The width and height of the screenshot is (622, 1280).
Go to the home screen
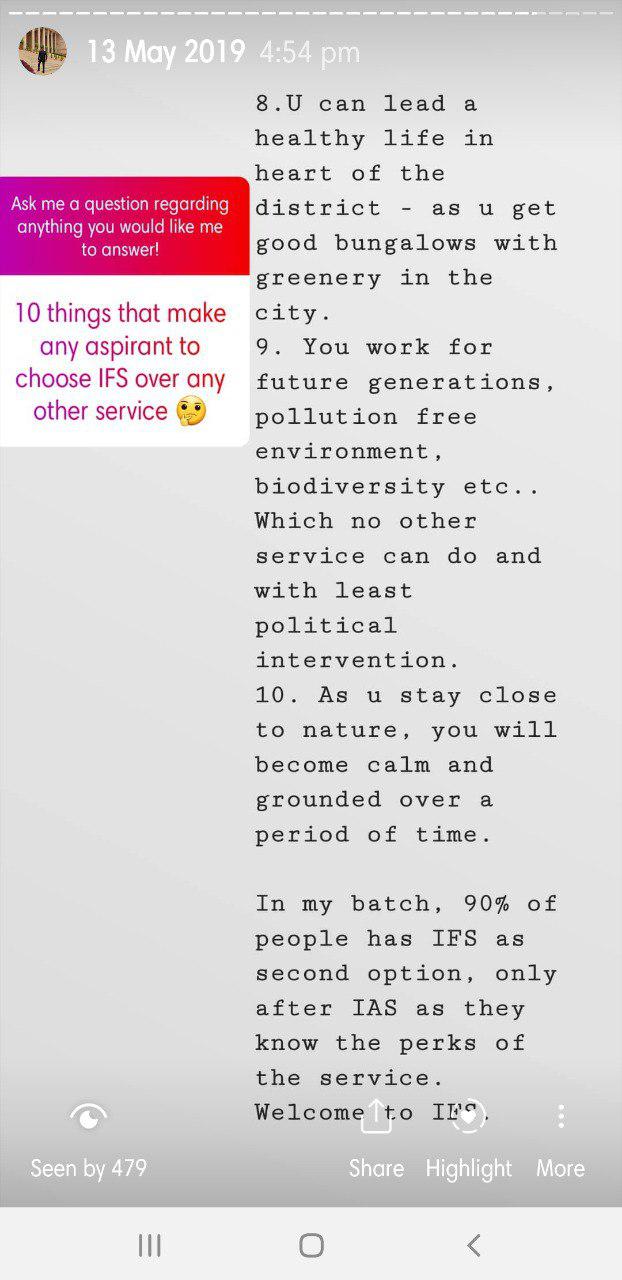click(x=311, y=1245)
